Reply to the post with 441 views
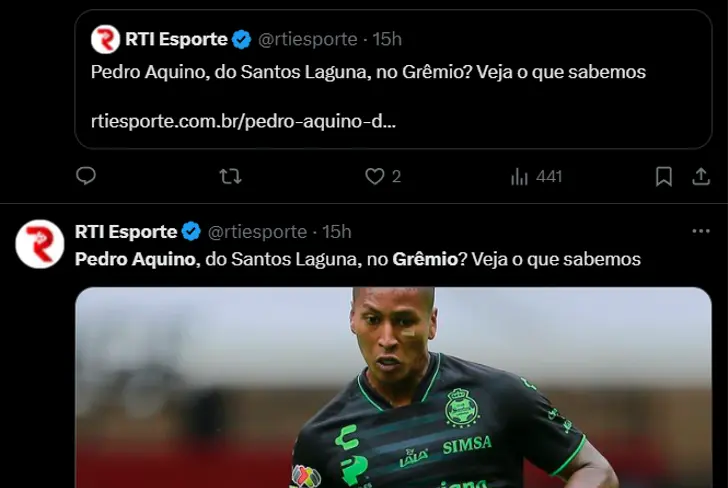The width and height of the screenshot is (728, 488). pos(86,177)
